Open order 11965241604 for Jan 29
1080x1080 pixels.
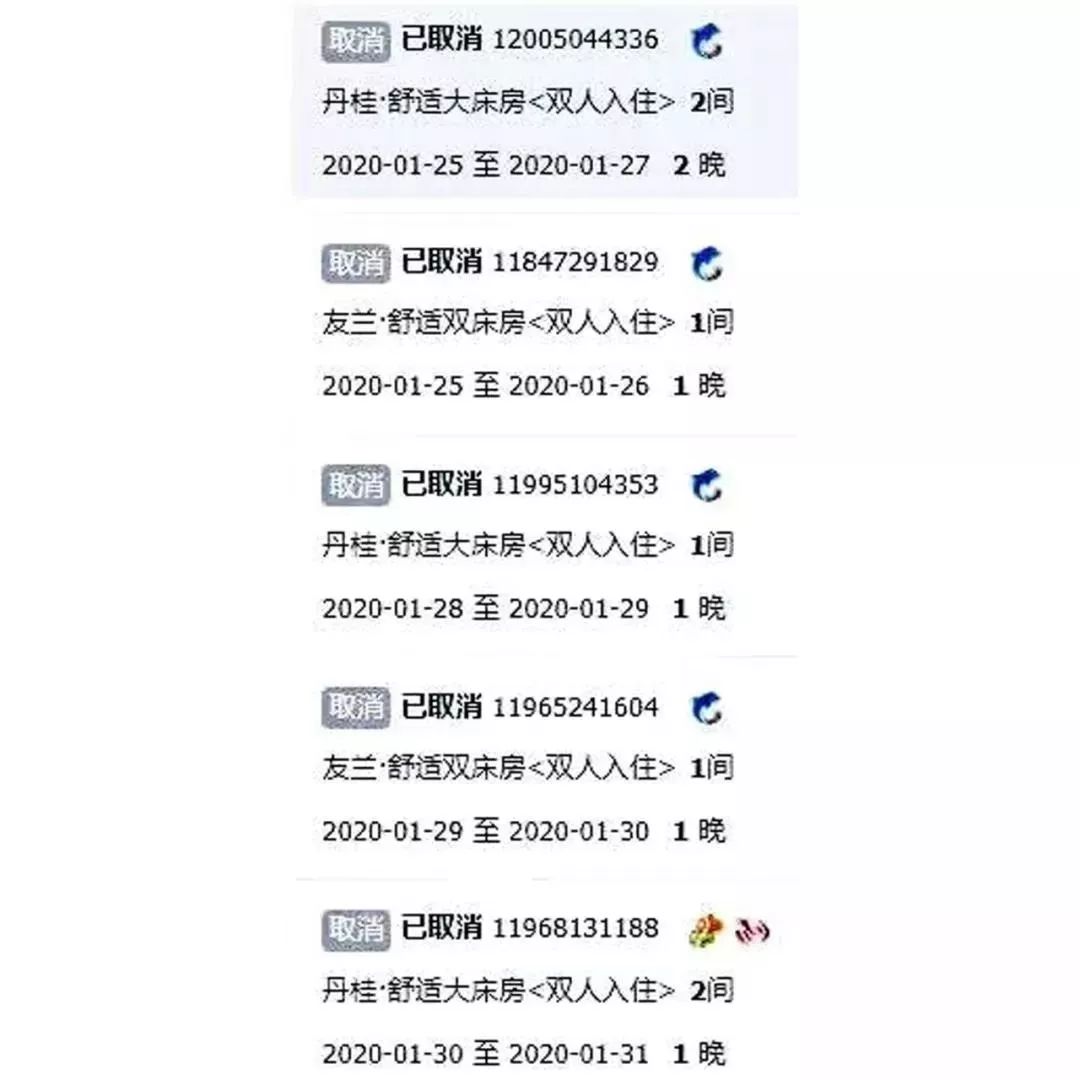coord(575,708)
